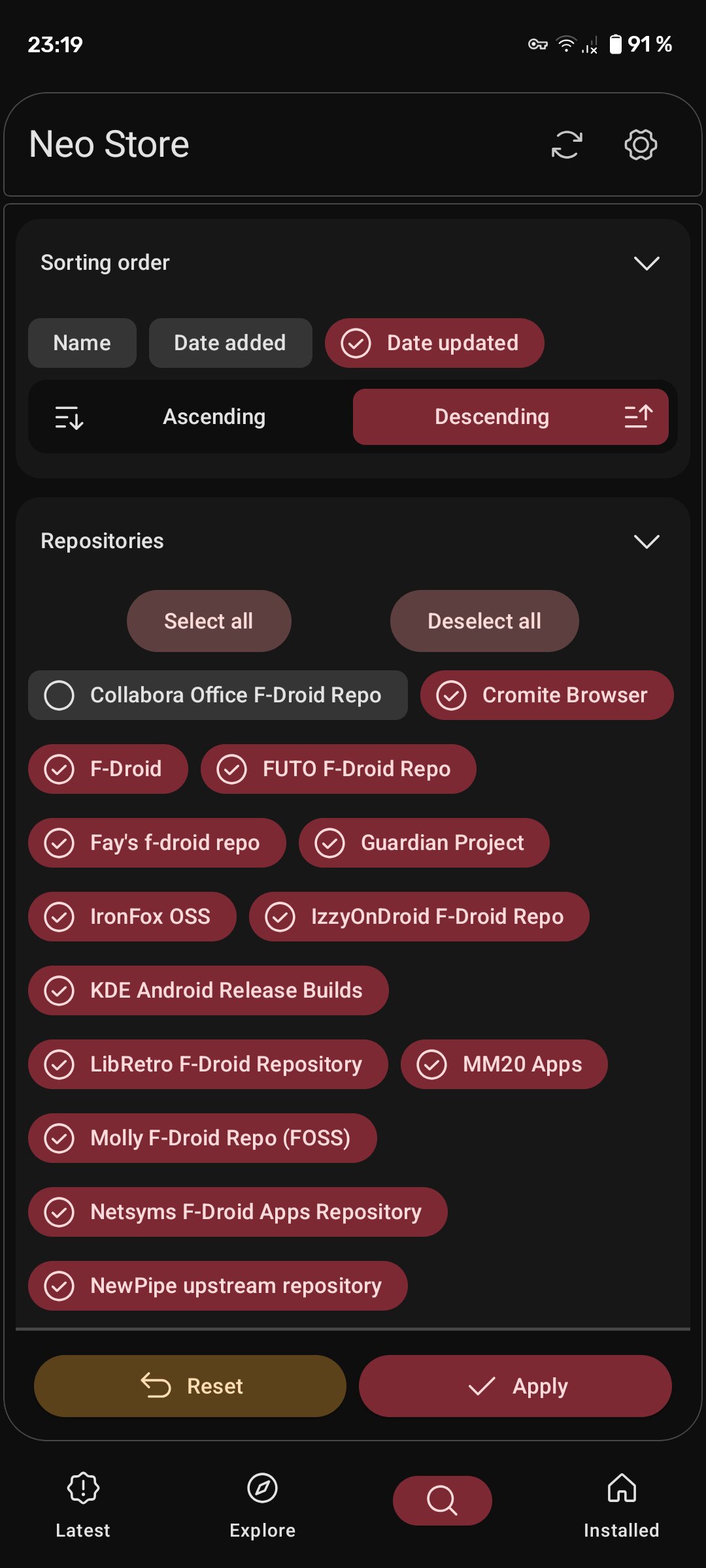Screen dimensions: 706x1568
Task: Toggle the Guardian Project repository chip
Action: 424,843
